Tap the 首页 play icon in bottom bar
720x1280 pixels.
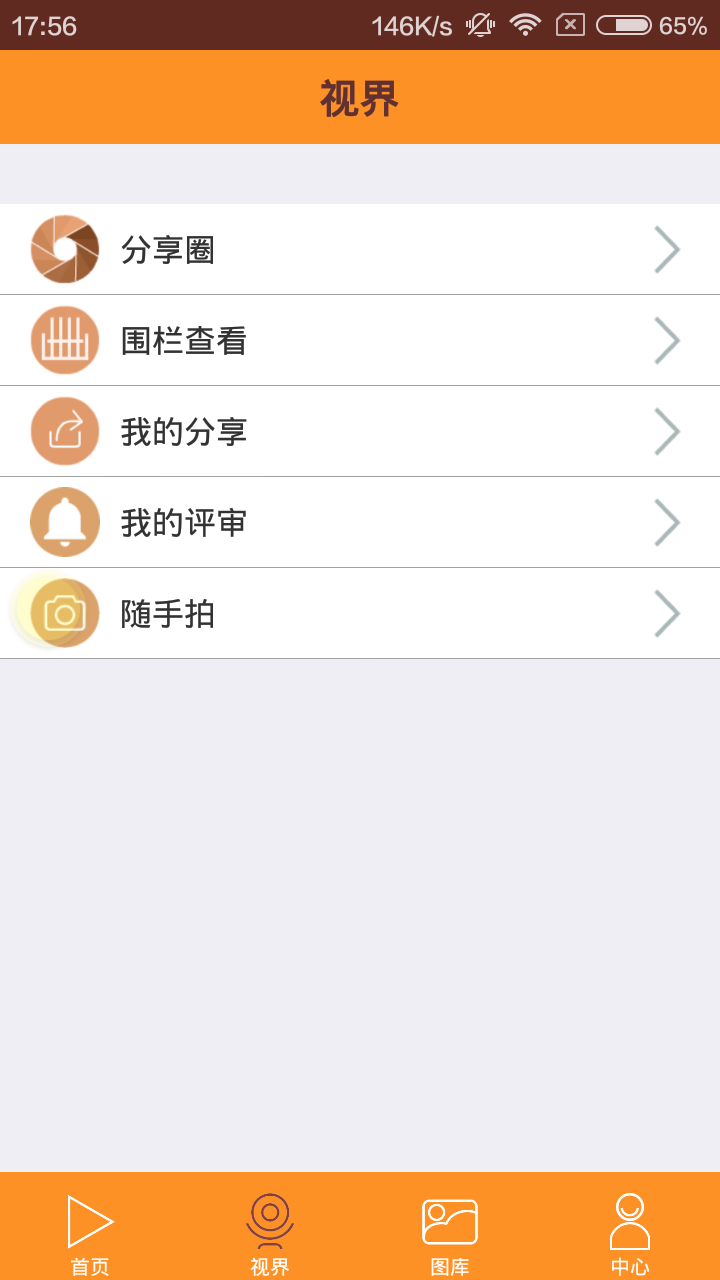pos(90,1218)
